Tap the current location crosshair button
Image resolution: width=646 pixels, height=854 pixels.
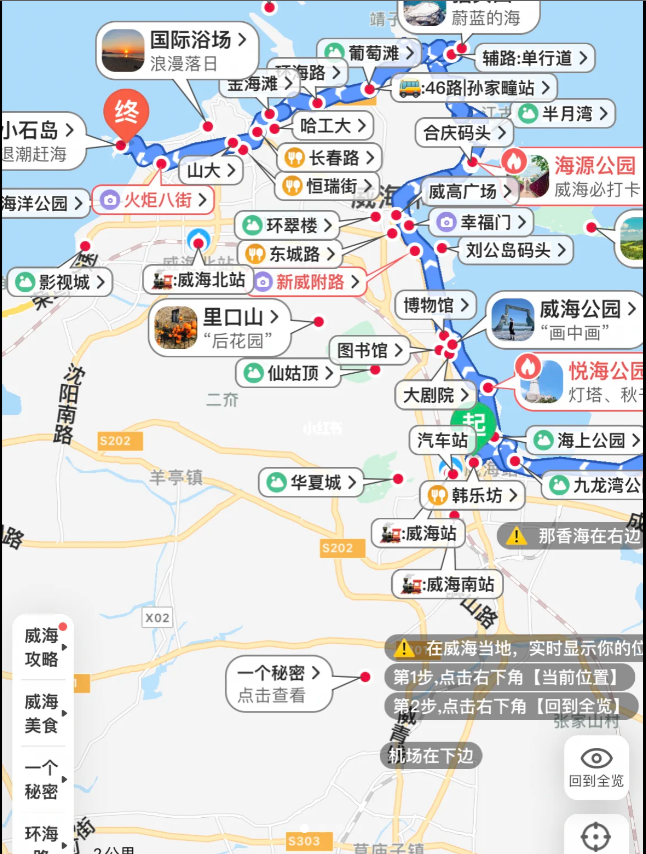click(595, 836)
